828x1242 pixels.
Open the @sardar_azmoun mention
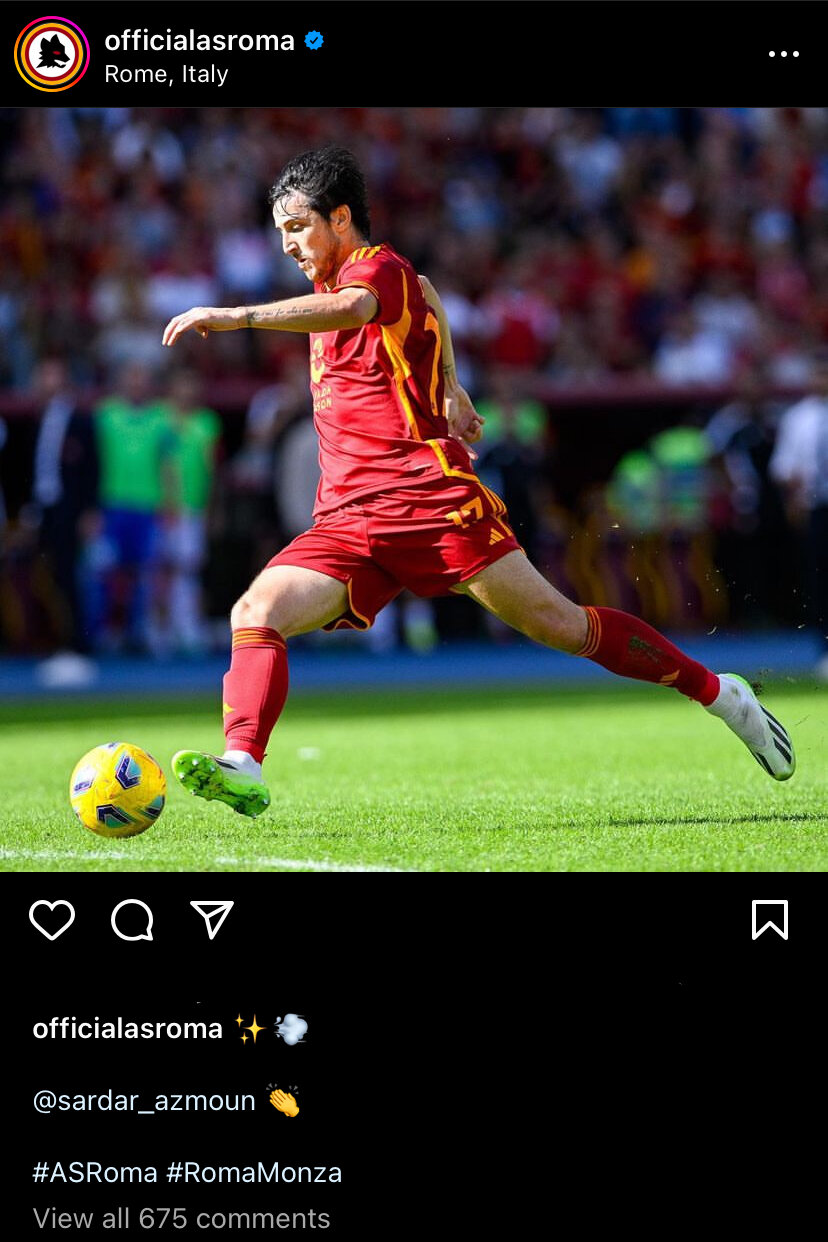pyautogui.click(x=144, y=1101)
